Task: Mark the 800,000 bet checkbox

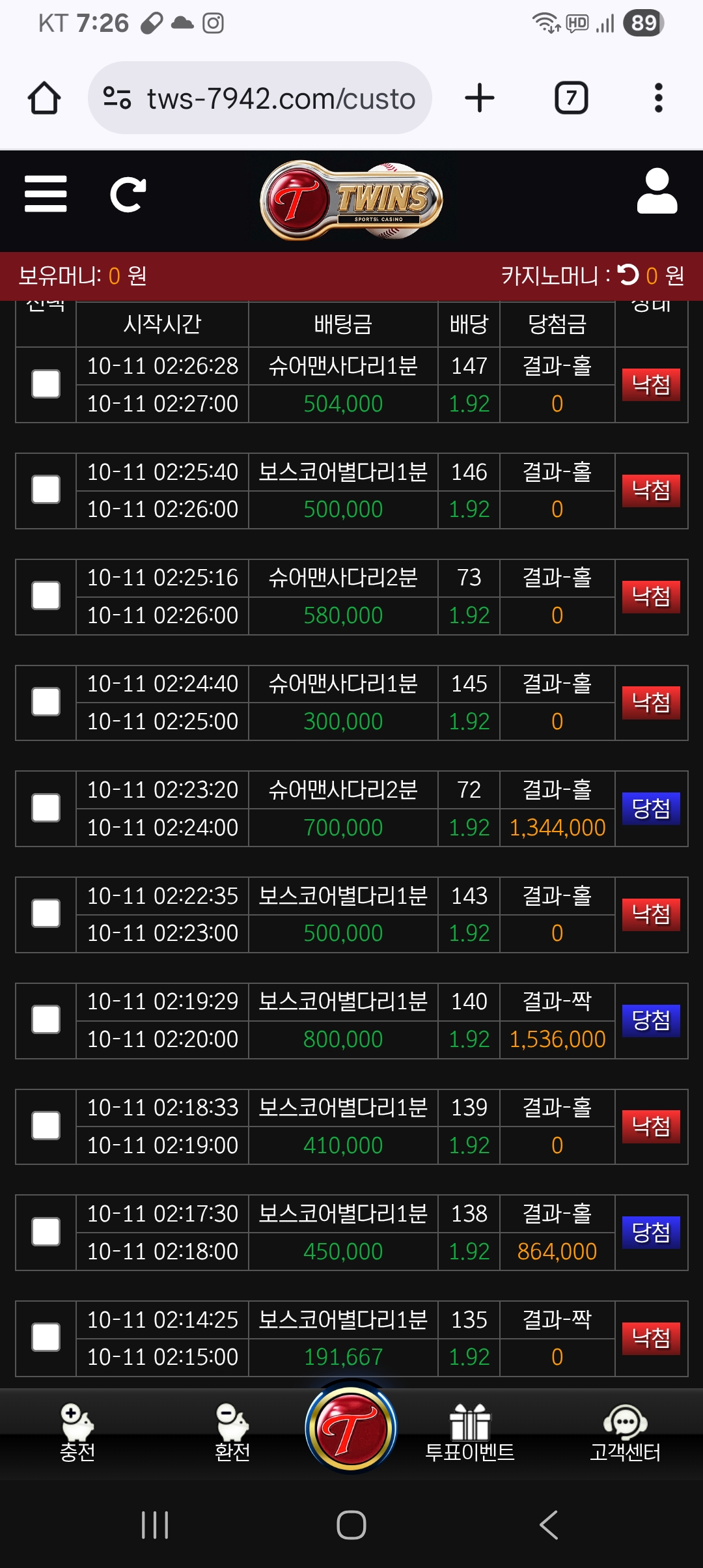Action: point(46,1020)
